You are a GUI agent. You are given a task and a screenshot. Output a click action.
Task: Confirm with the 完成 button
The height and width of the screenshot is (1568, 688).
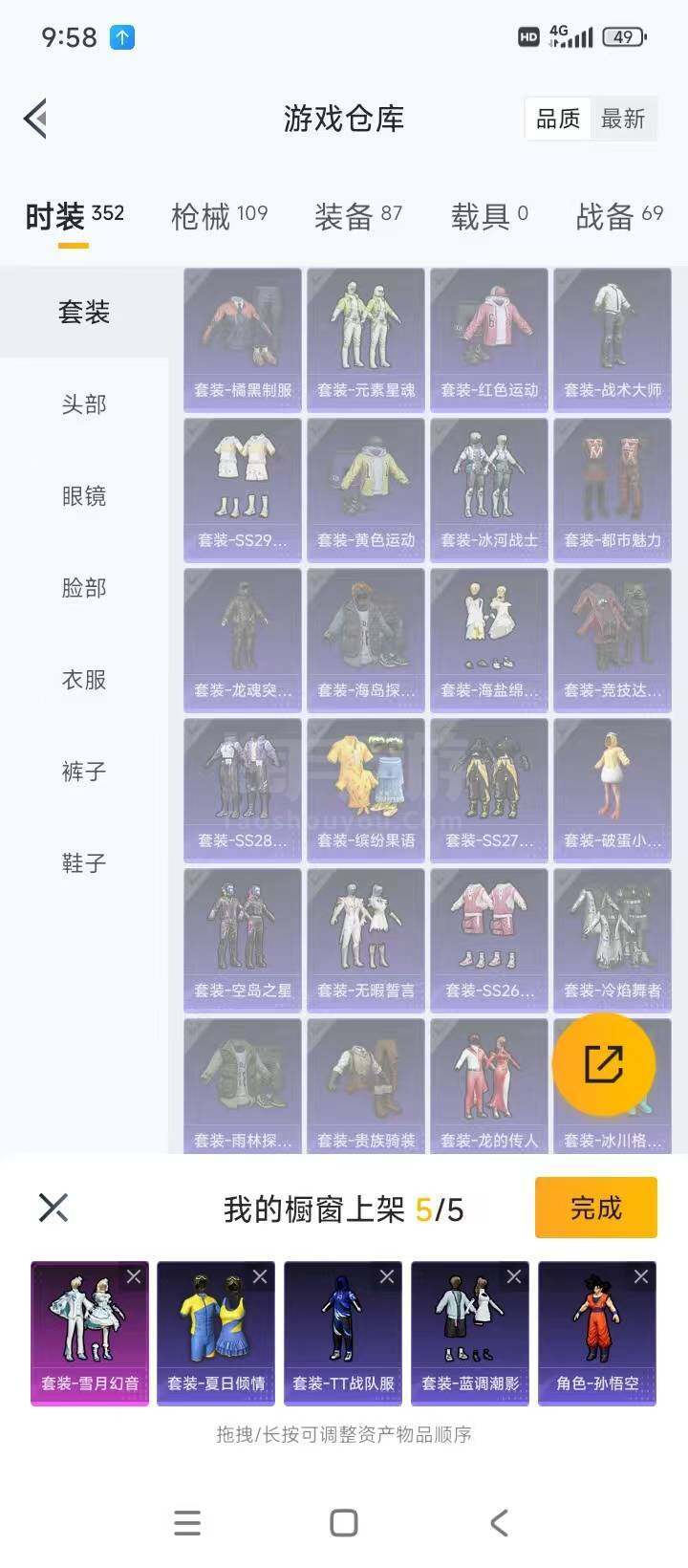[x=595, y=1209]
